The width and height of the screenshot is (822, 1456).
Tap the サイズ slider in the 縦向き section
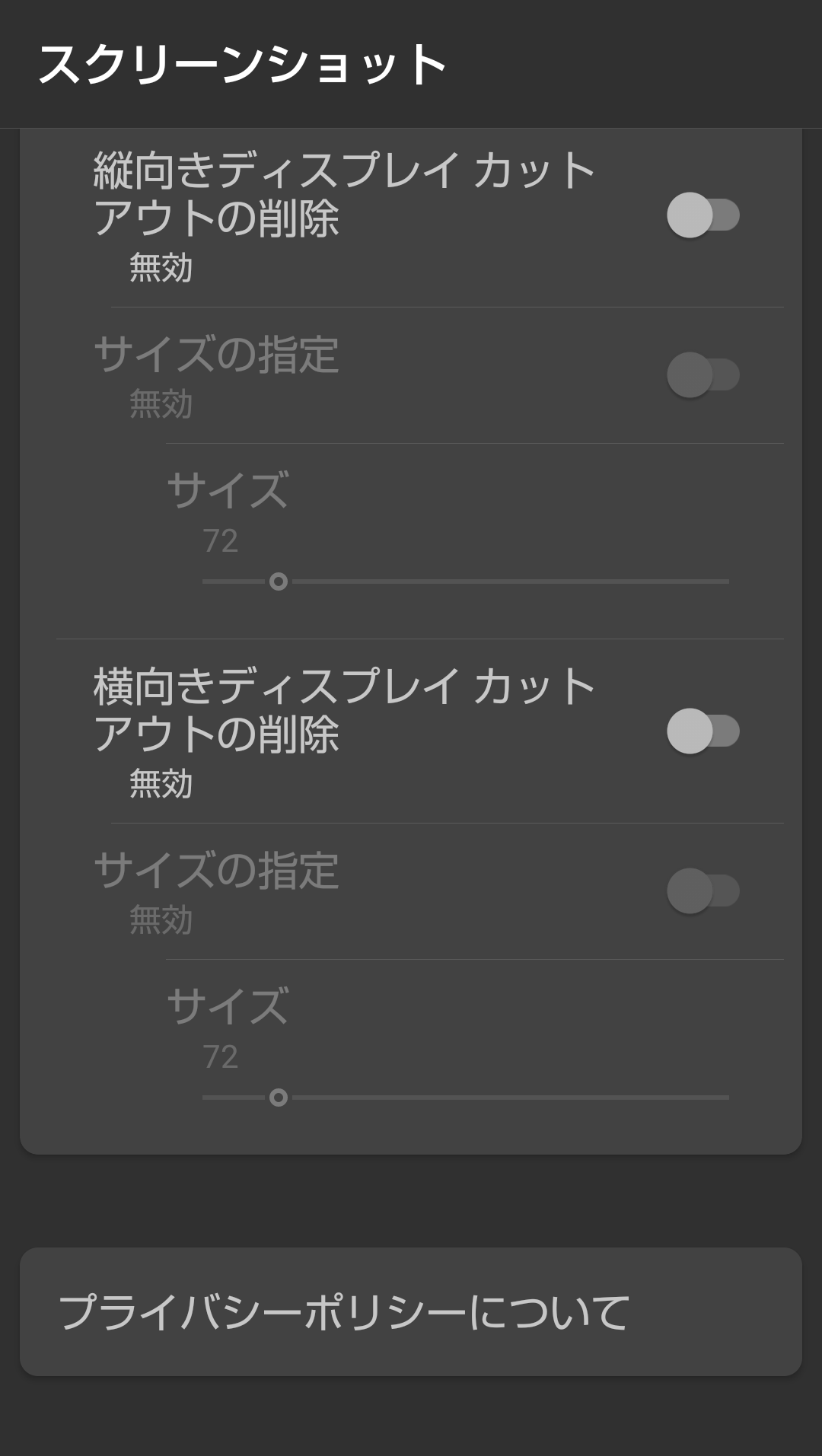466,581
